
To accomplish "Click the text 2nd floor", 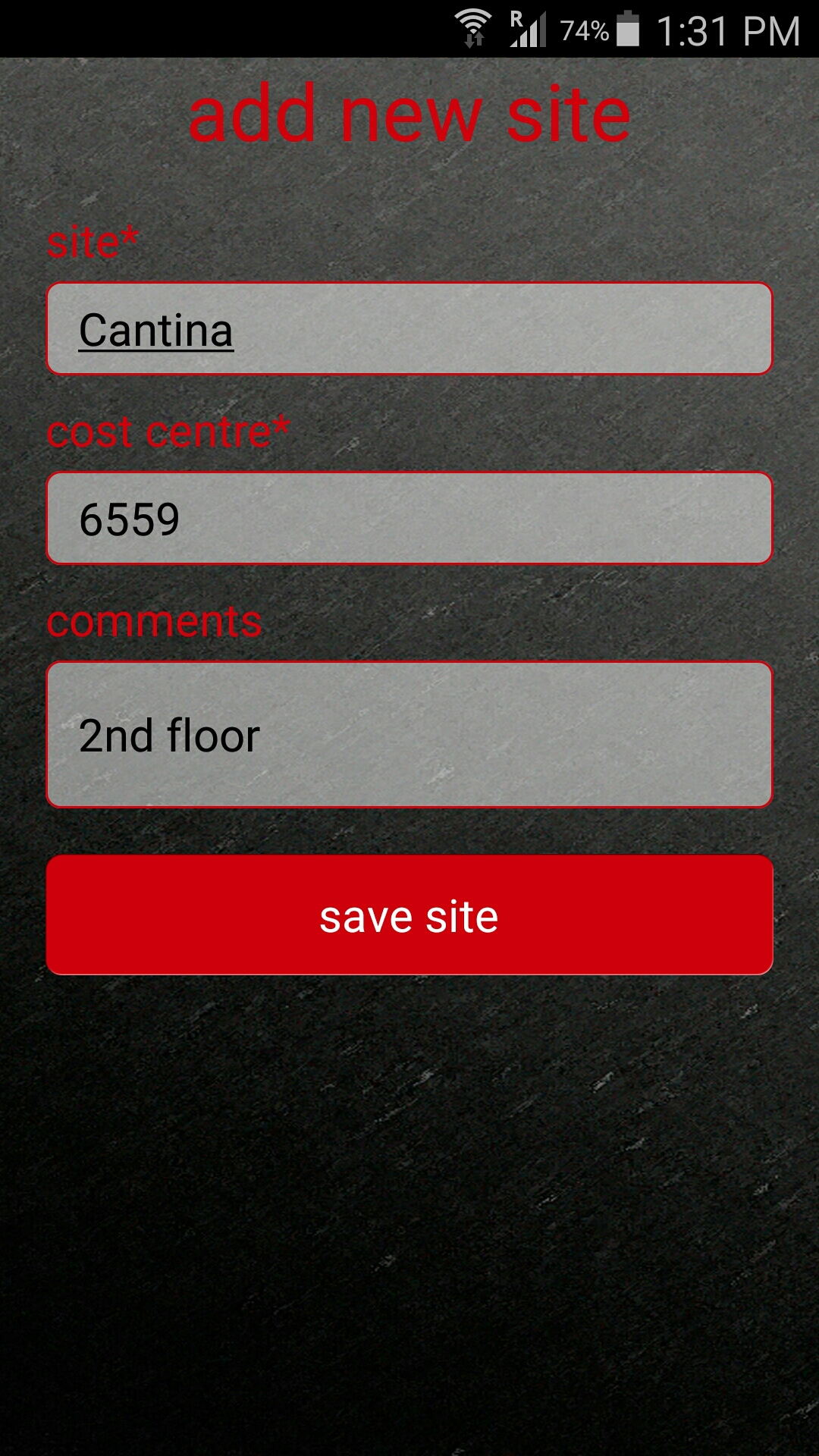I will (x=168, y=734).
